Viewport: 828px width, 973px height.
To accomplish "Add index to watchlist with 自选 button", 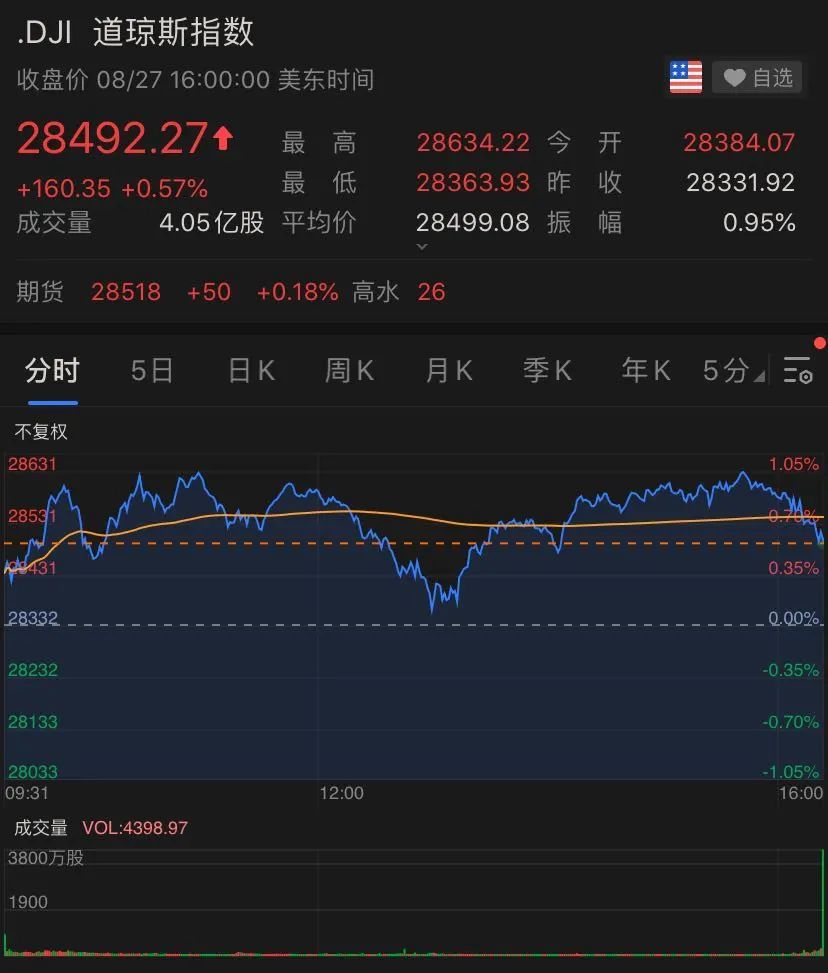I will click(758, 78).
